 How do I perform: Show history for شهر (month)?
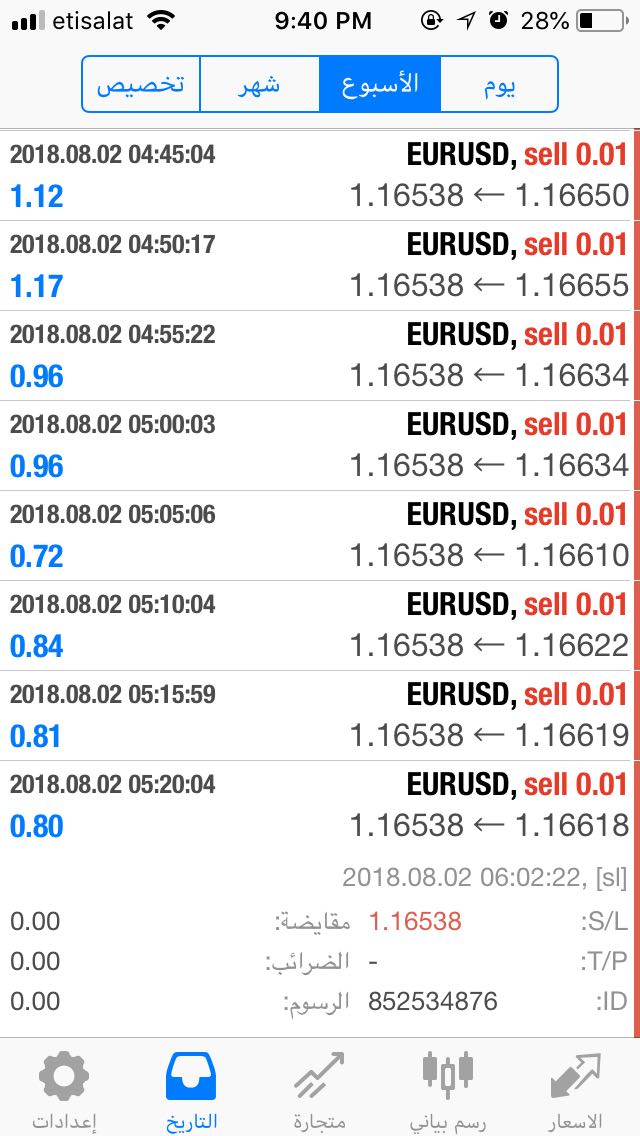point(260,84)
